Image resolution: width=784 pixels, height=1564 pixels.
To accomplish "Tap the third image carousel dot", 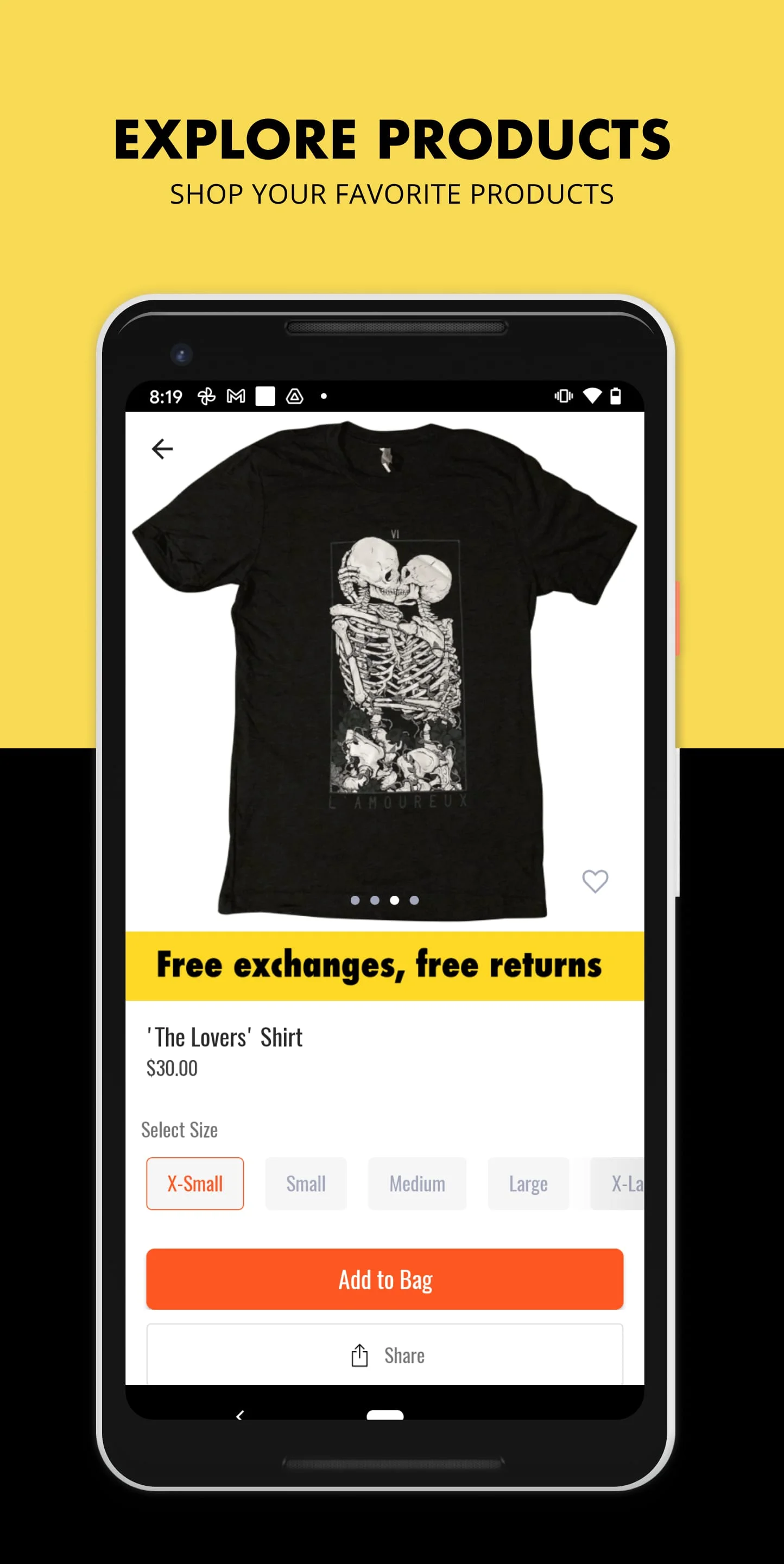I will point(395,900).
